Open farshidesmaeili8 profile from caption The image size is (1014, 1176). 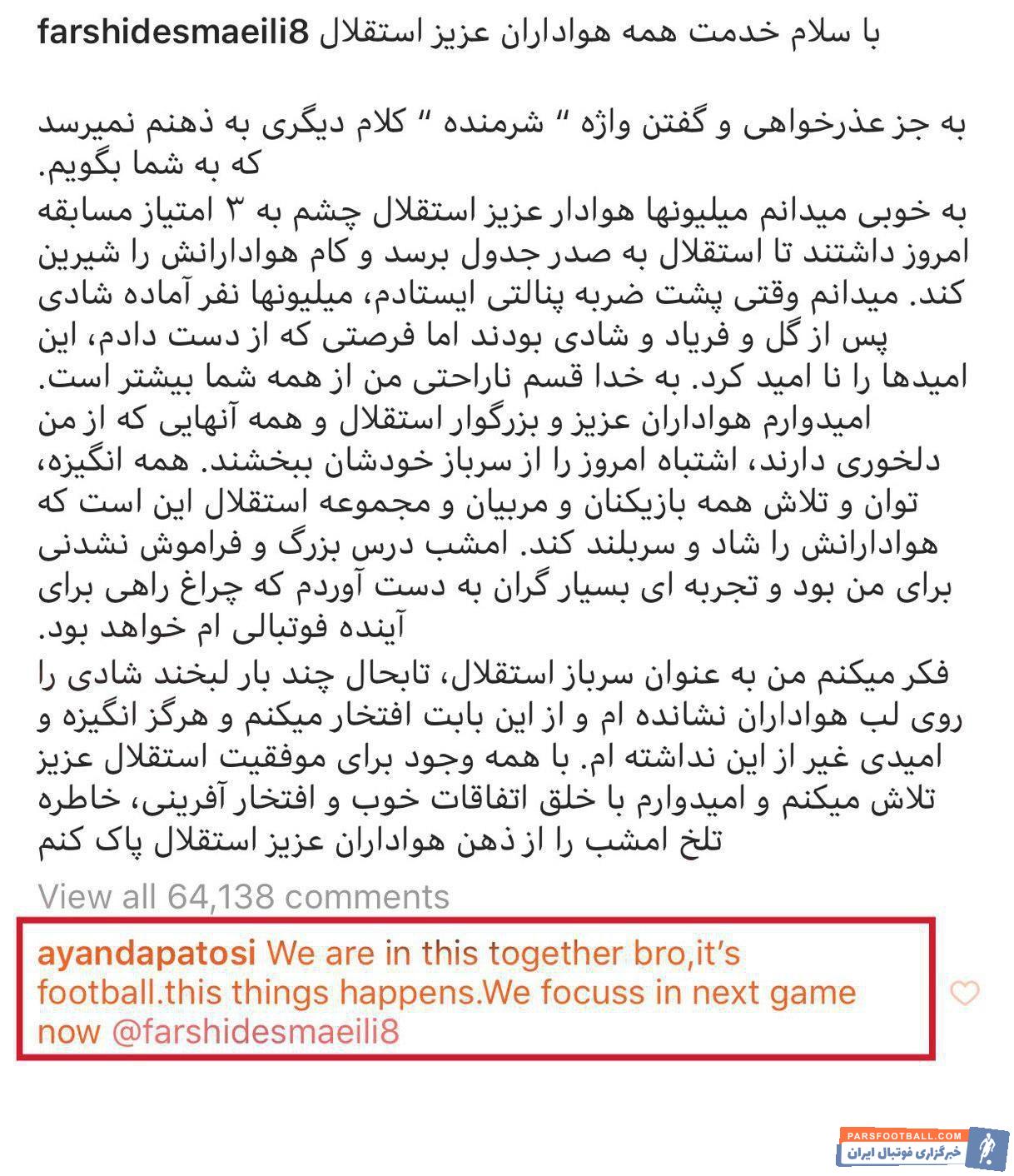pos(174,33)
